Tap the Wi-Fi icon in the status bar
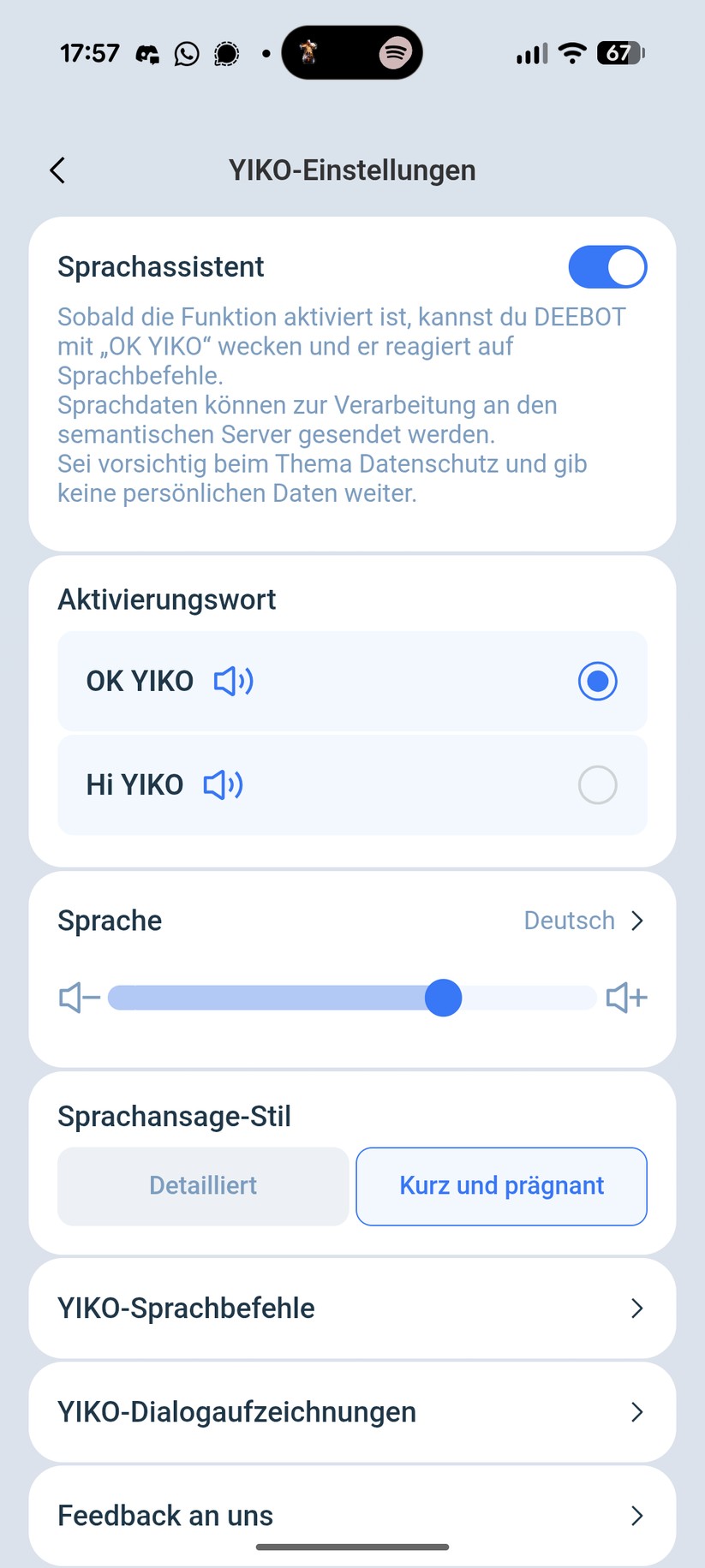 (571, 52)
